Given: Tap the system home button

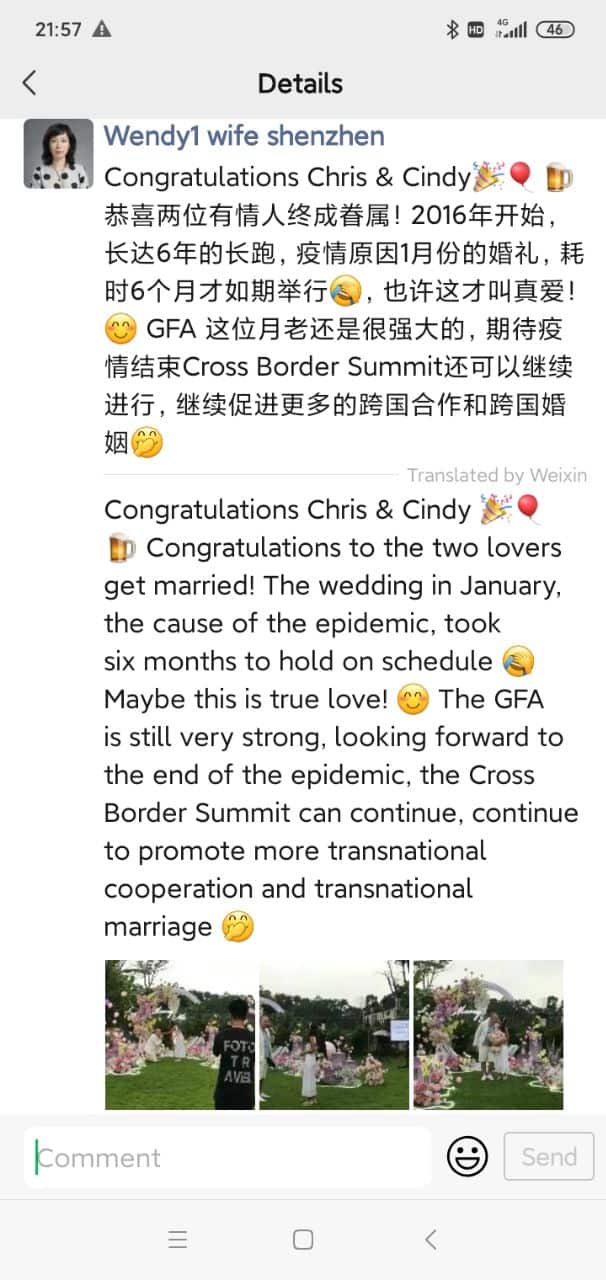Looking at the screenshot, I should click(303, 1240).
